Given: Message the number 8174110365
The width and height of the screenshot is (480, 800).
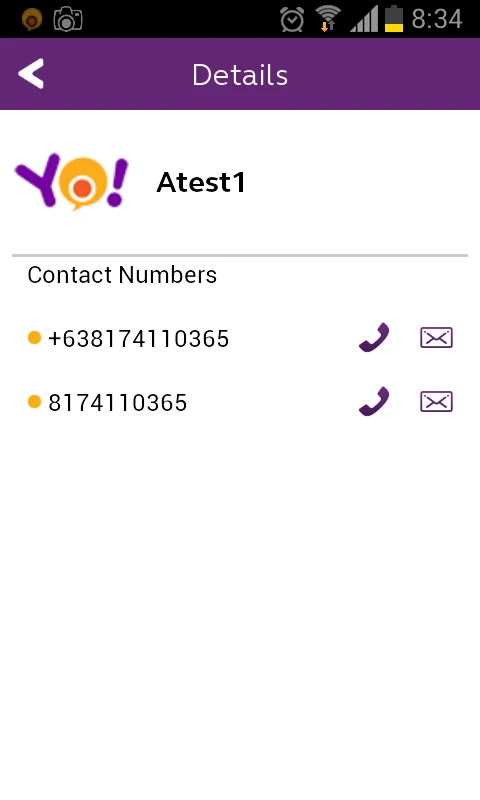Looking at the screenshot, I should point(436,402).
